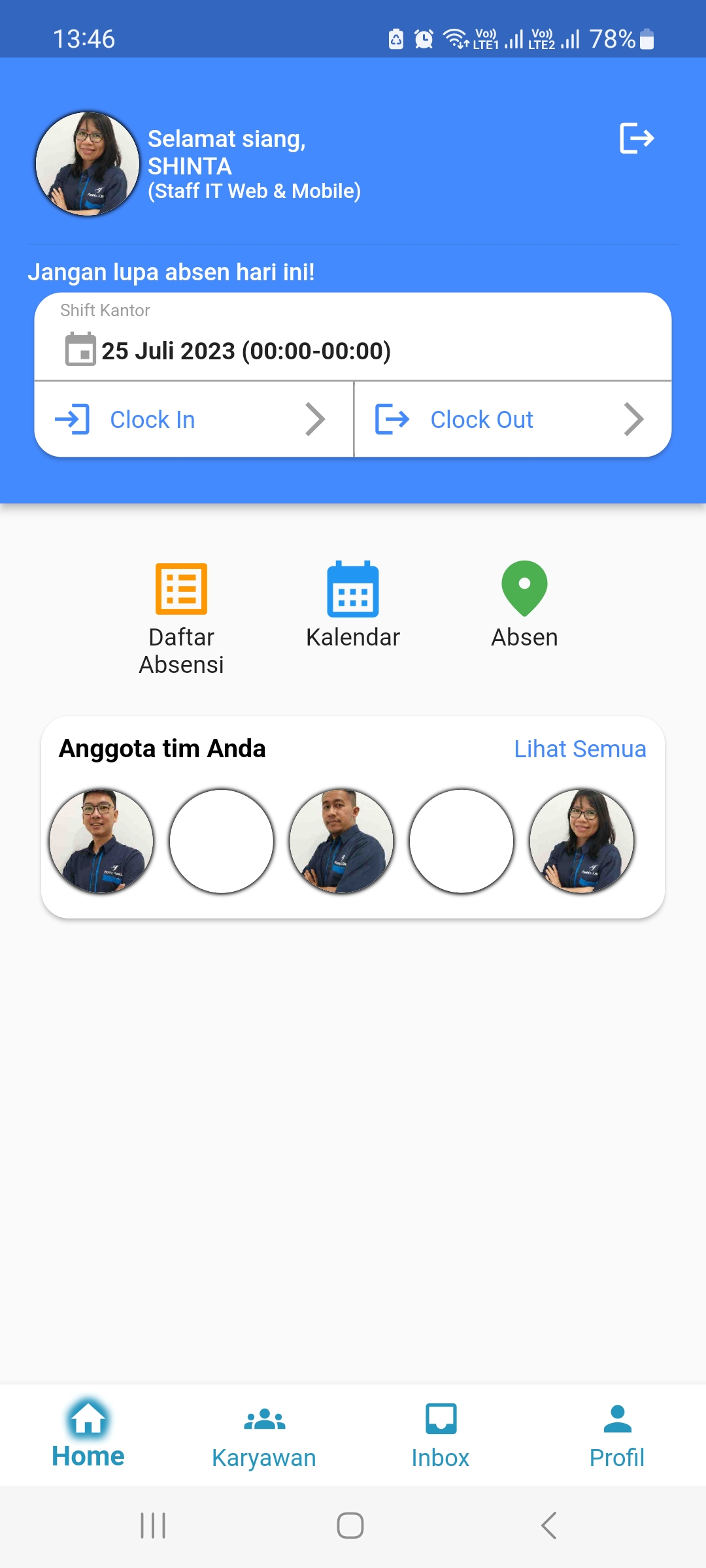Viewport: 706px width, 1568px height.
Task: Go back with the system back button
Action: click(x=549, y=1526)
